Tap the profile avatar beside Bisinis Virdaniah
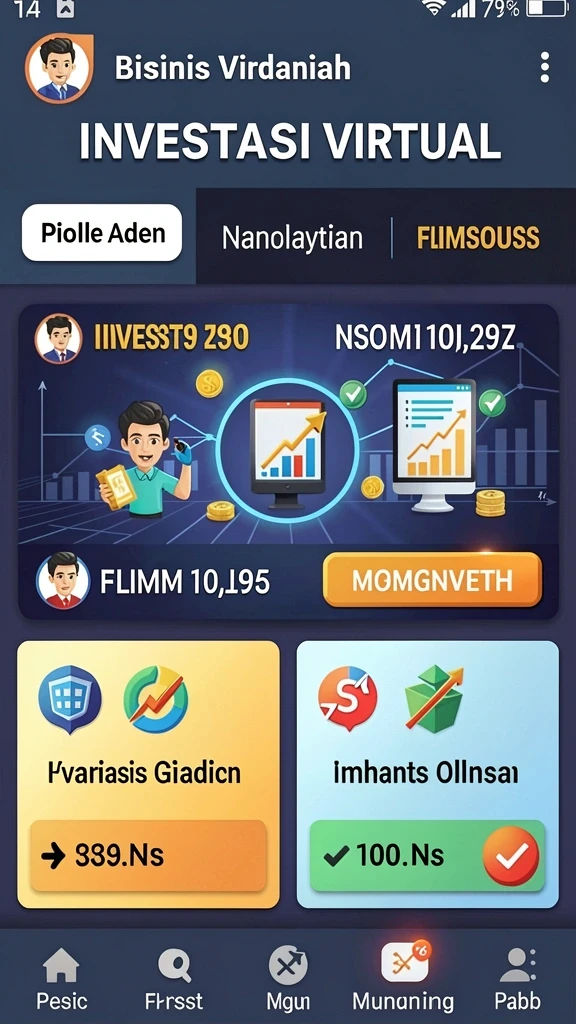576x1024 pixels. tap(59, 68)
